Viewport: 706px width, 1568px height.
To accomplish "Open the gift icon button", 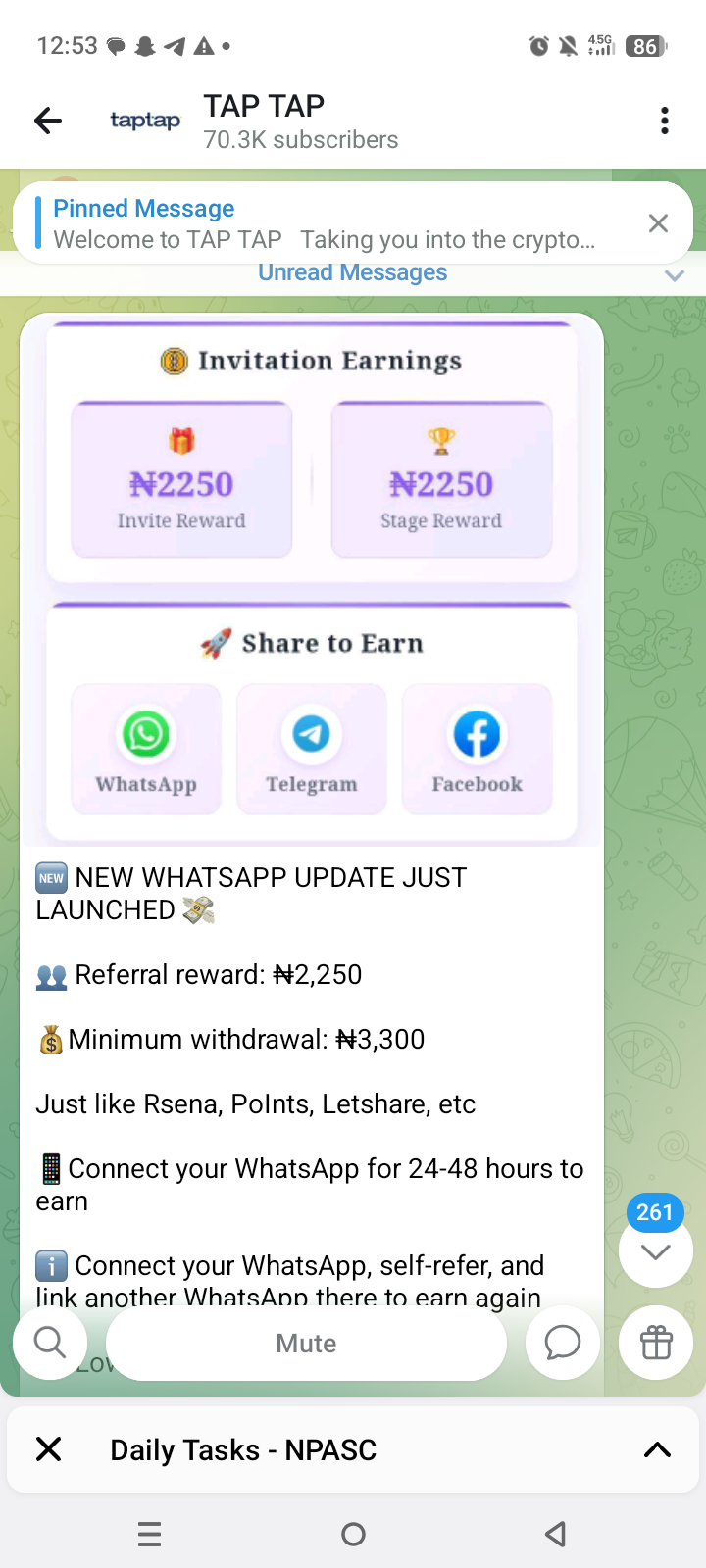I will (x=655, y=1343).
